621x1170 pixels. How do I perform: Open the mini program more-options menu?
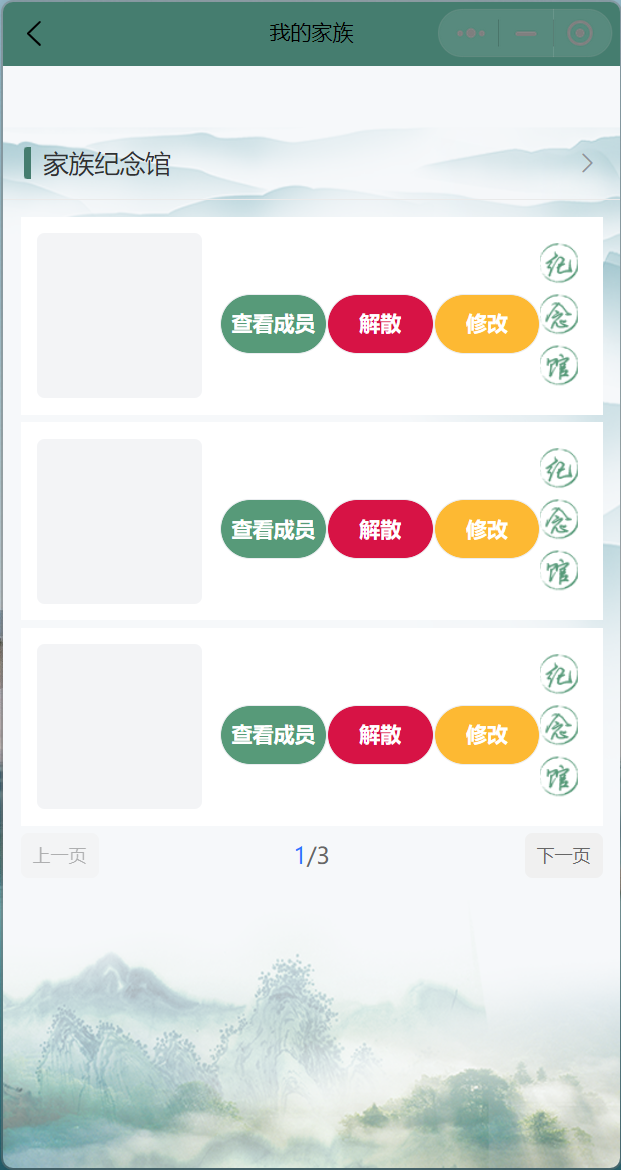[470, 34]
